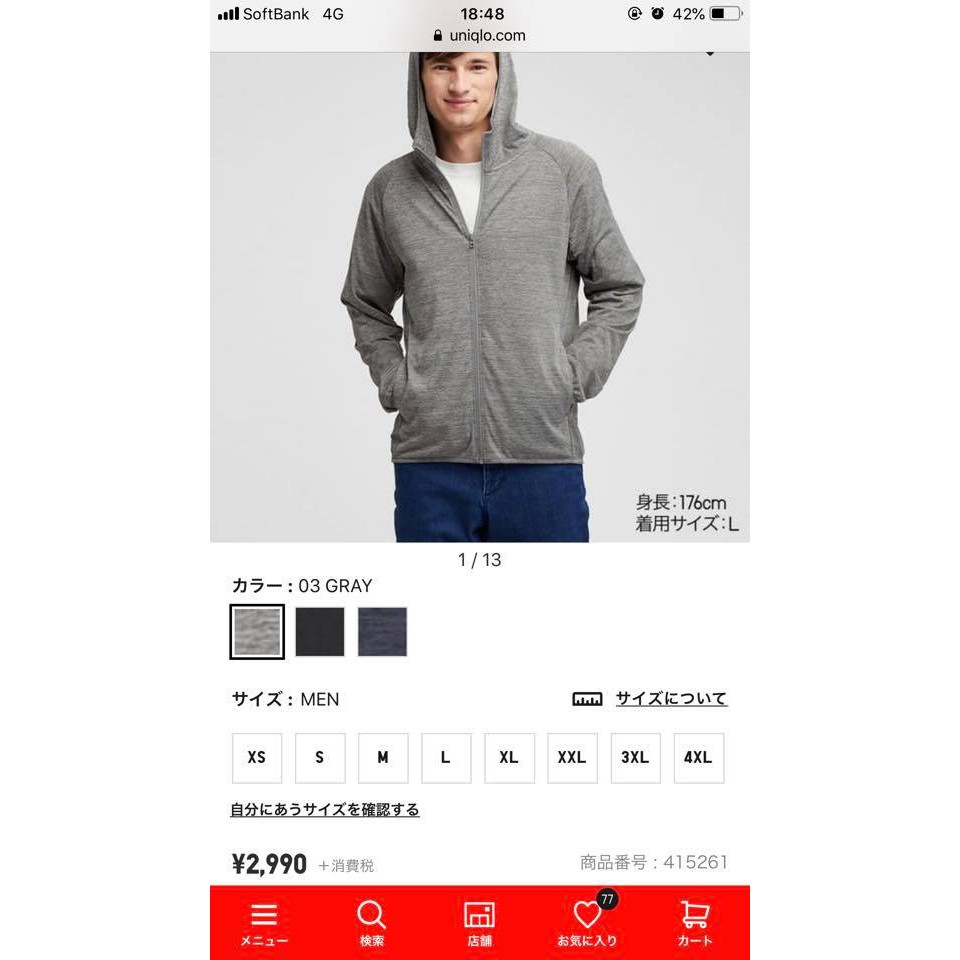The height and width of the screenshot is (960, 960).
Task: Select size XS
Action: coord(257,758)
